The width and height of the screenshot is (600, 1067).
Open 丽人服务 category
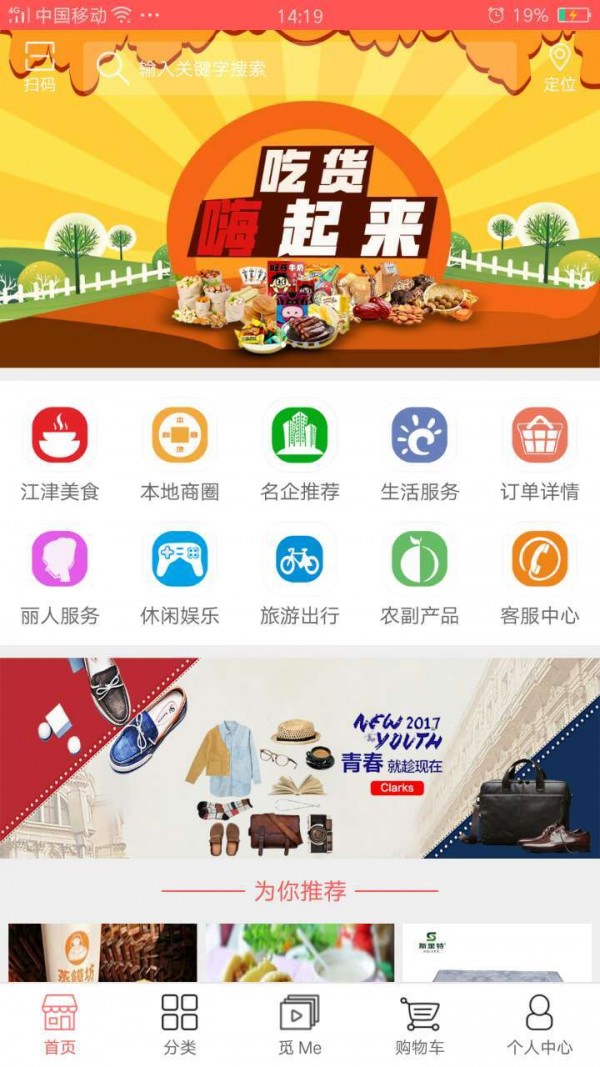click(x=60, y=576)
